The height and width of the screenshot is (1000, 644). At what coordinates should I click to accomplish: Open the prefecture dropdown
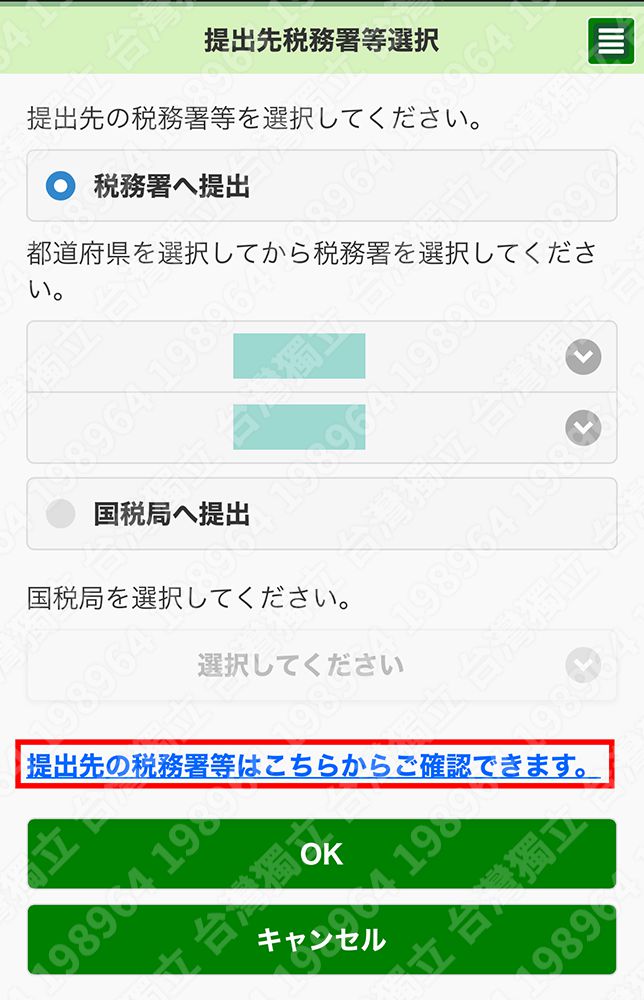[x=322, y=357]
